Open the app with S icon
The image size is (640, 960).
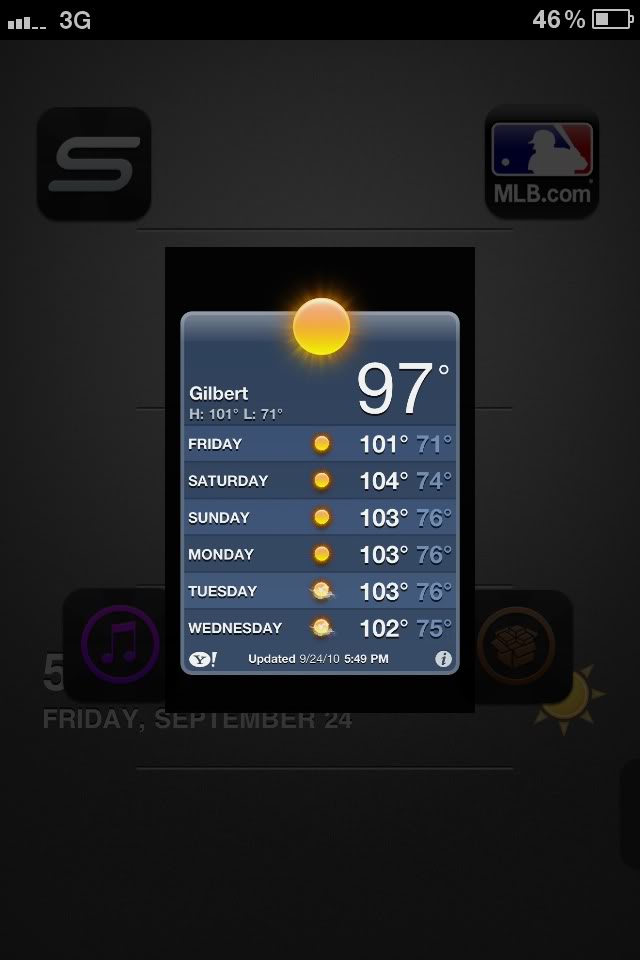pyautogui.click(x=94, y=163)
